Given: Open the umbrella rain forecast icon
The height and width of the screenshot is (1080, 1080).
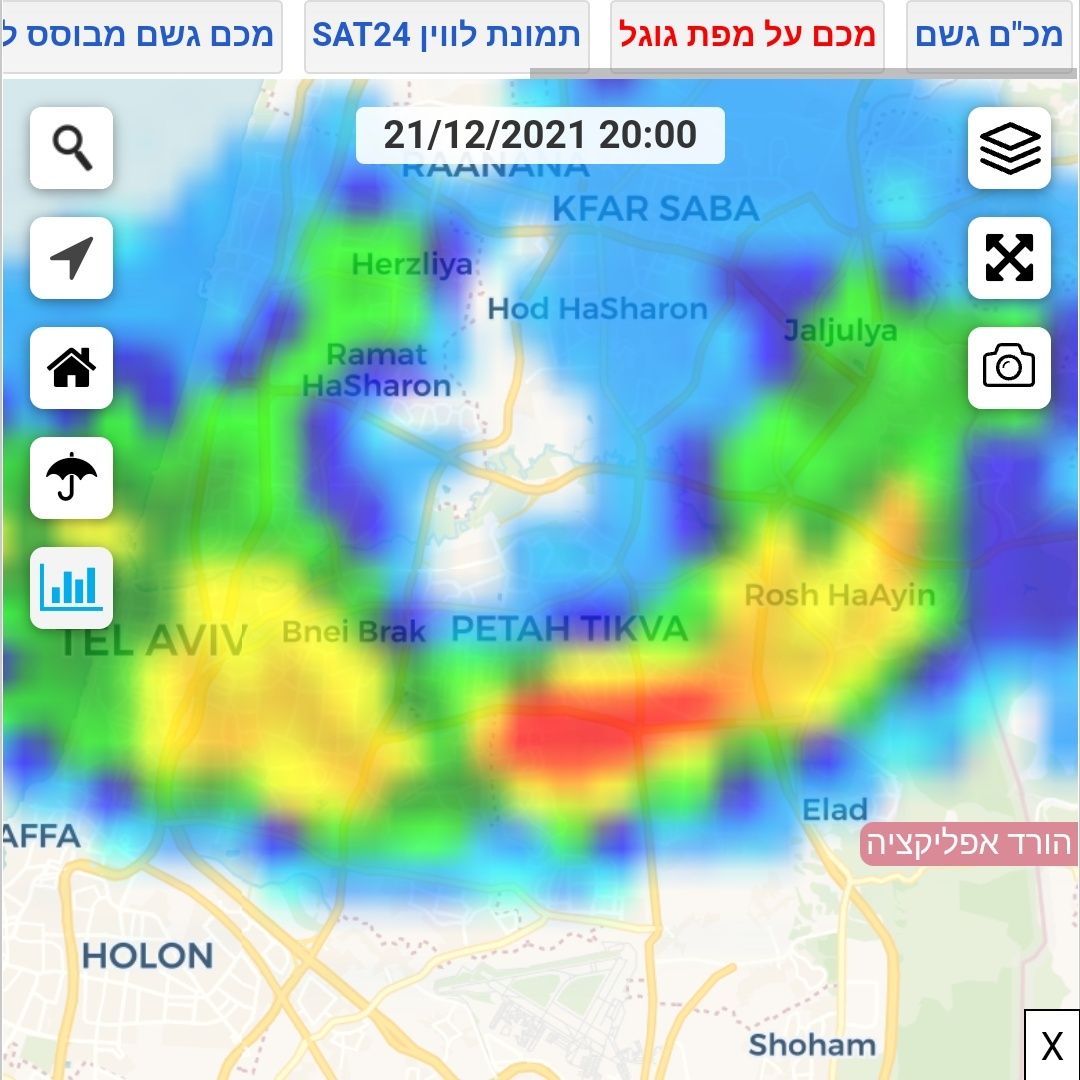Looking at the screenshot, I should pyautogui.click(x=71, y=478).
